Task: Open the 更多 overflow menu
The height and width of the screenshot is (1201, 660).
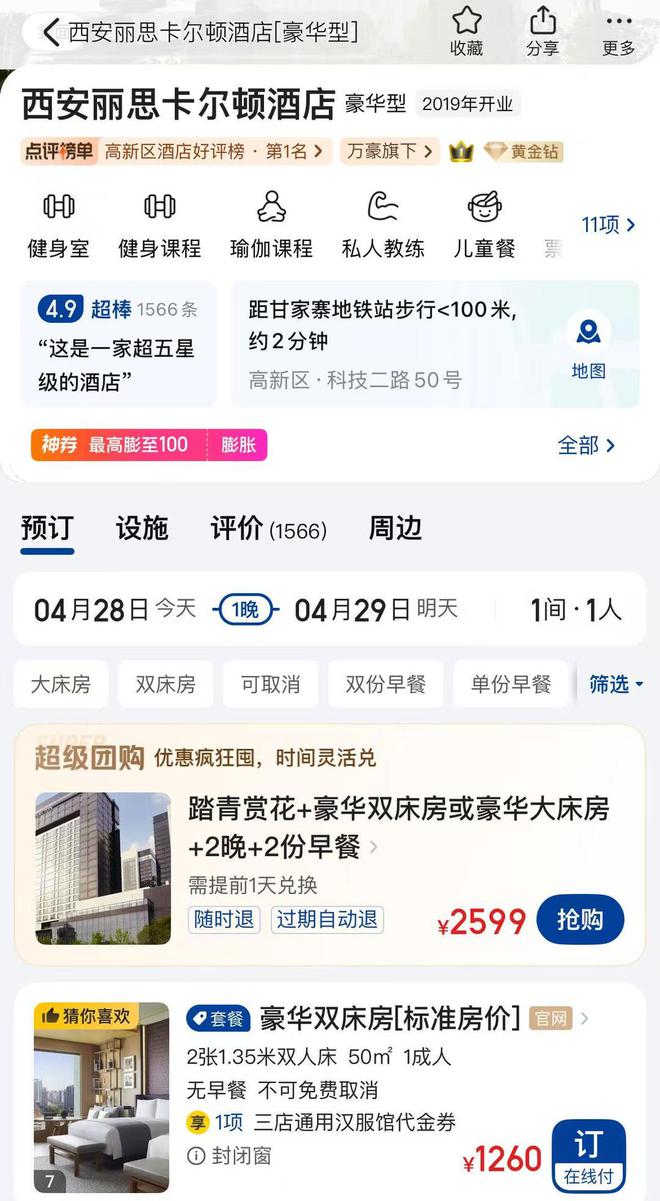Action: point(618,31)
